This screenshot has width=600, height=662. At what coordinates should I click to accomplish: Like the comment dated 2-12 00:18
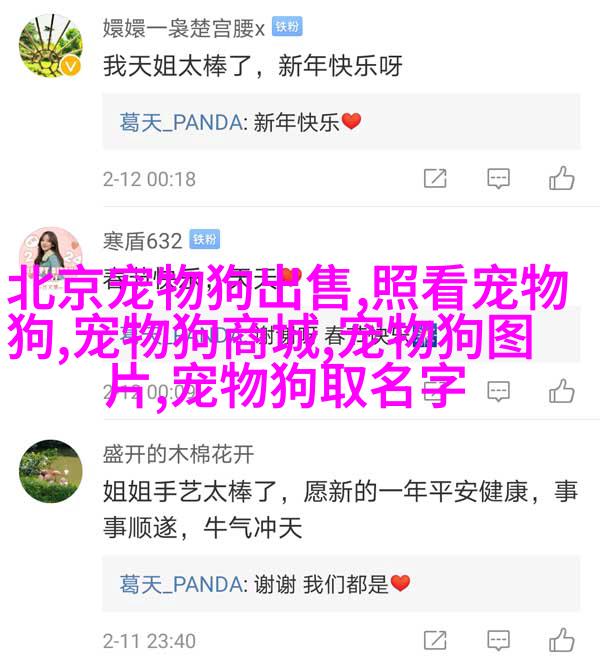pos(561,179)
